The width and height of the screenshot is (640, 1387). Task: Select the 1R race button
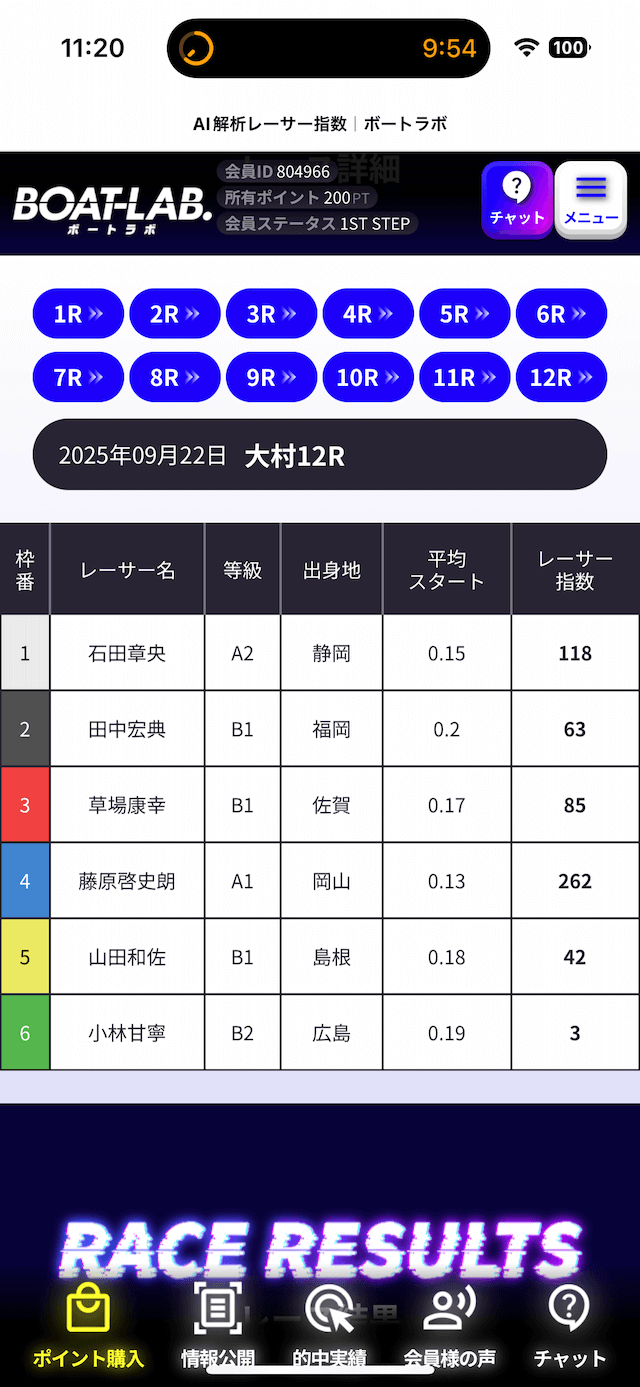[78, 314]
